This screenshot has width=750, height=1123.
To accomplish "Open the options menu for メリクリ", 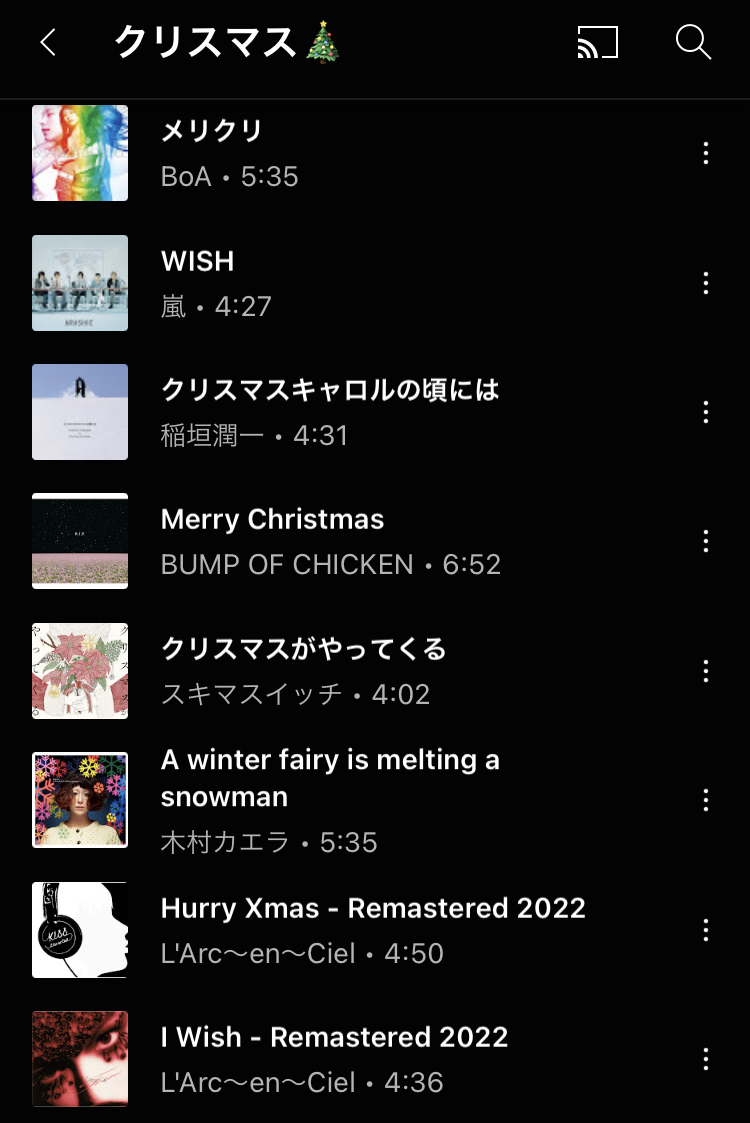I will click(x=706, y=153).
